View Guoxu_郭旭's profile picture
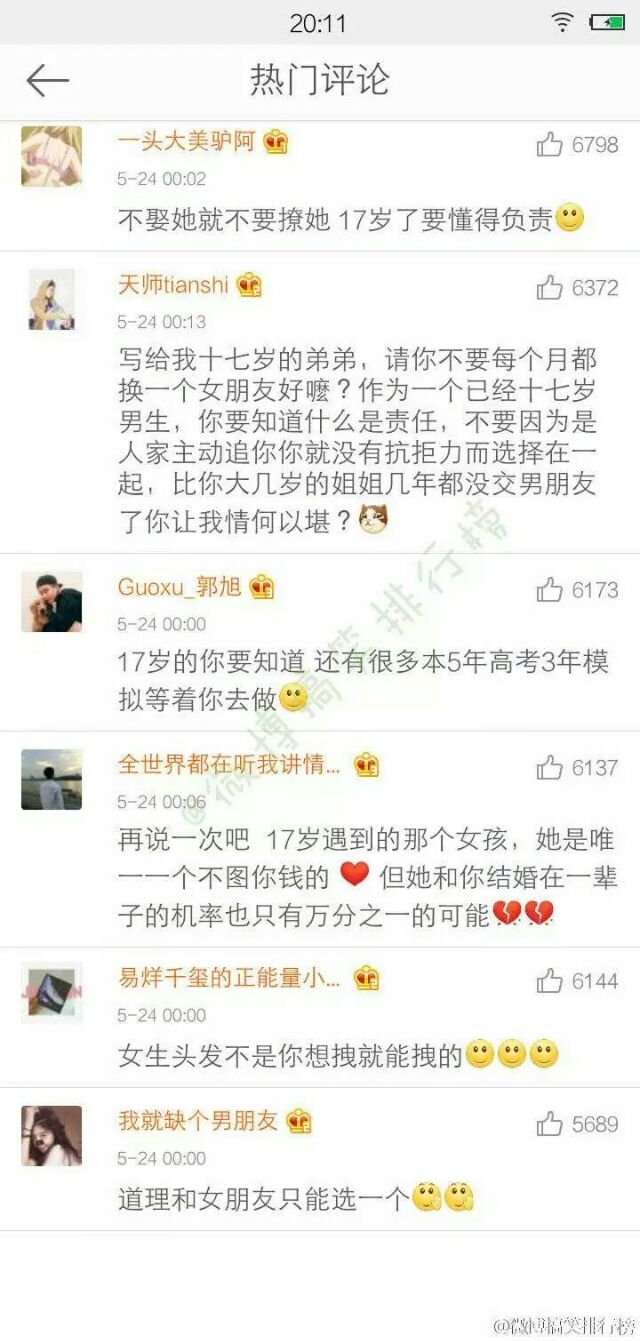Screen dimensions: 640x1341 coord(51,602)
